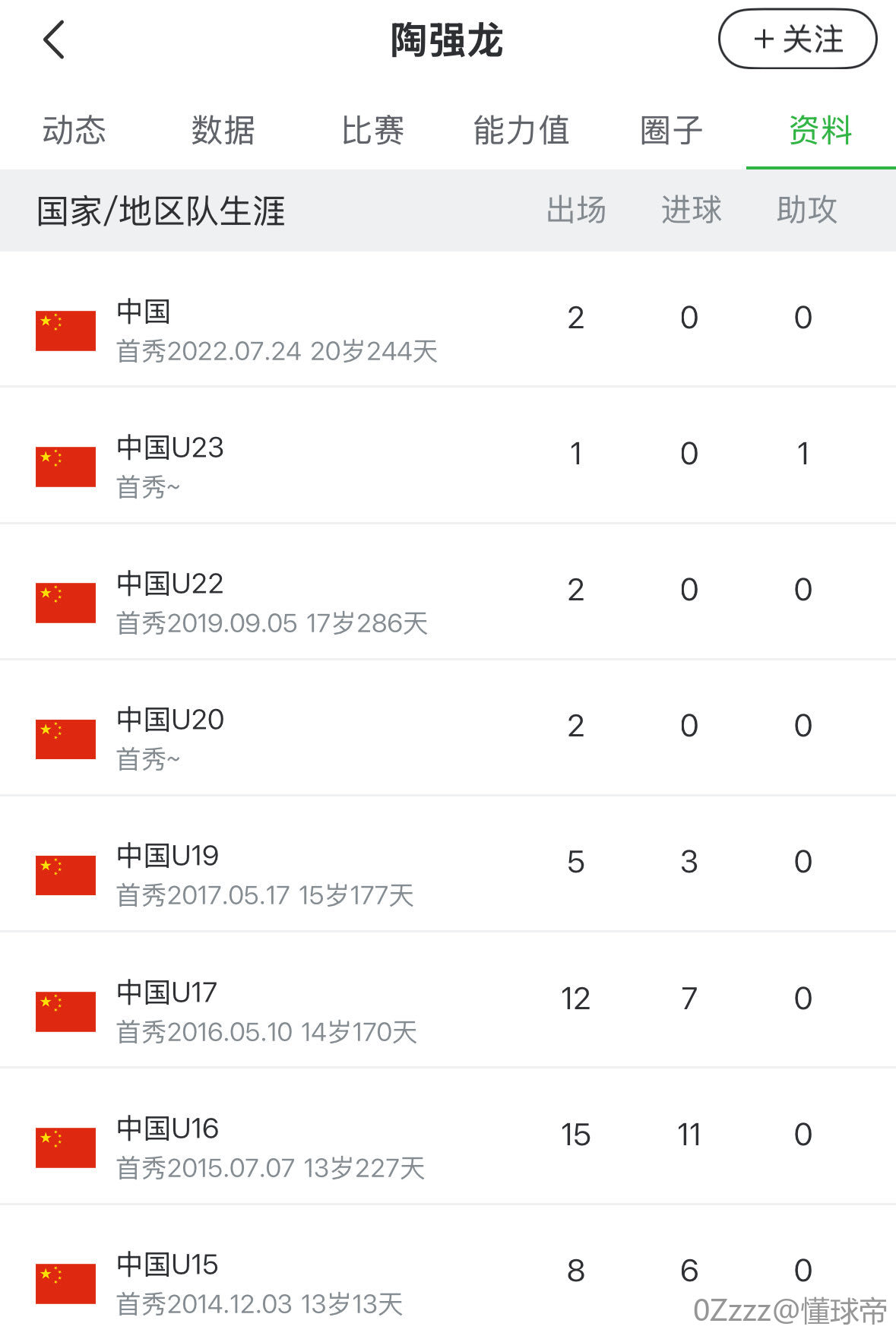Follow 陶强龙 with the 关注 button
The height and width of the screenshot is (1336, 896).
click(797, 40)
